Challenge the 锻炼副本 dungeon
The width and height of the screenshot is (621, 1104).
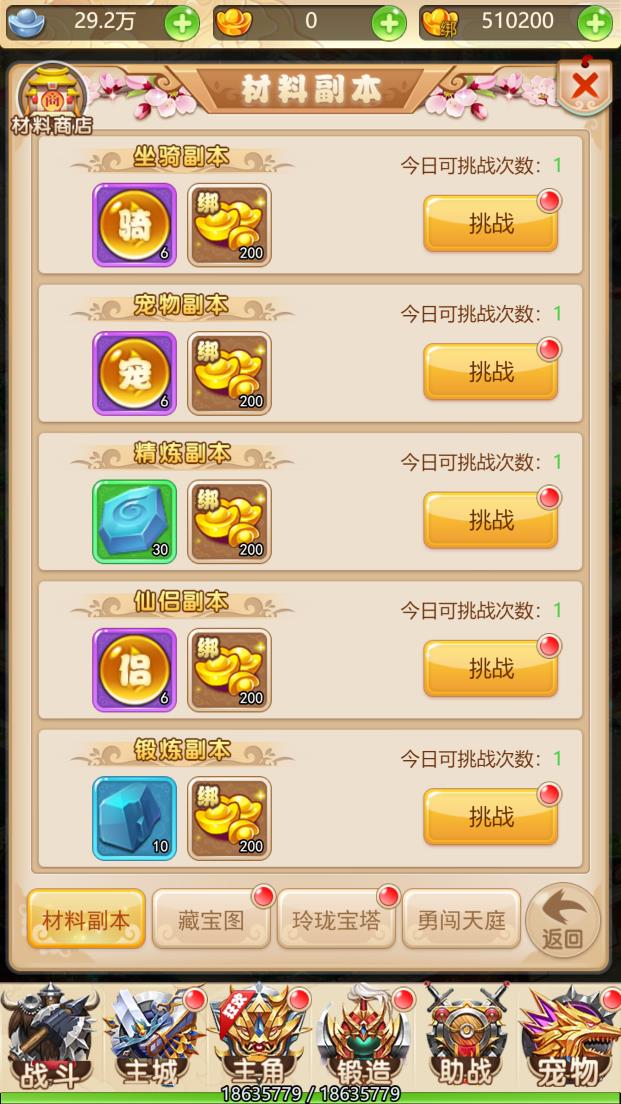[x=490, y=816]
